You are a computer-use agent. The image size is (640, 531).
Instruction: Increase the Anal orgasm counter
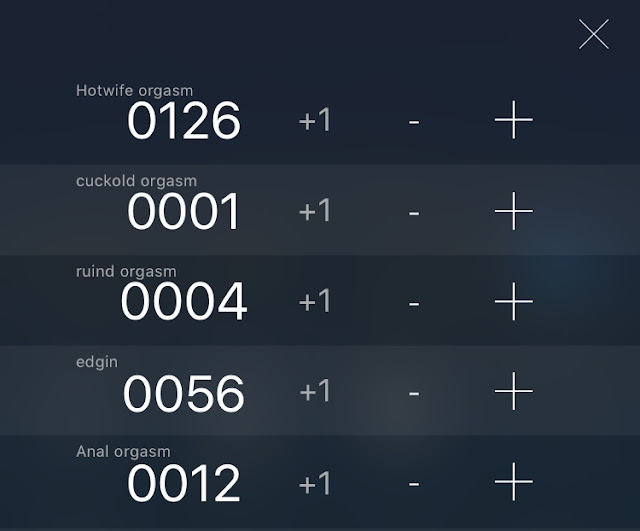point(513,482)
